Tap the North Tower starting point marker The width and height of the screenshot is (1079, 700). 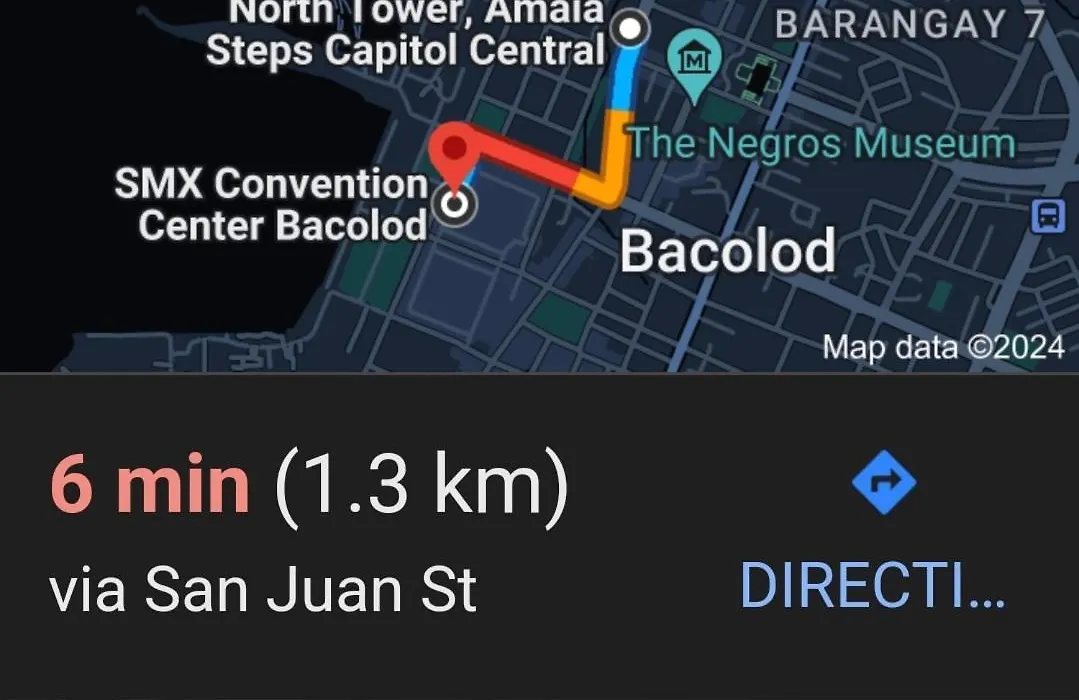tap(631, 30)
